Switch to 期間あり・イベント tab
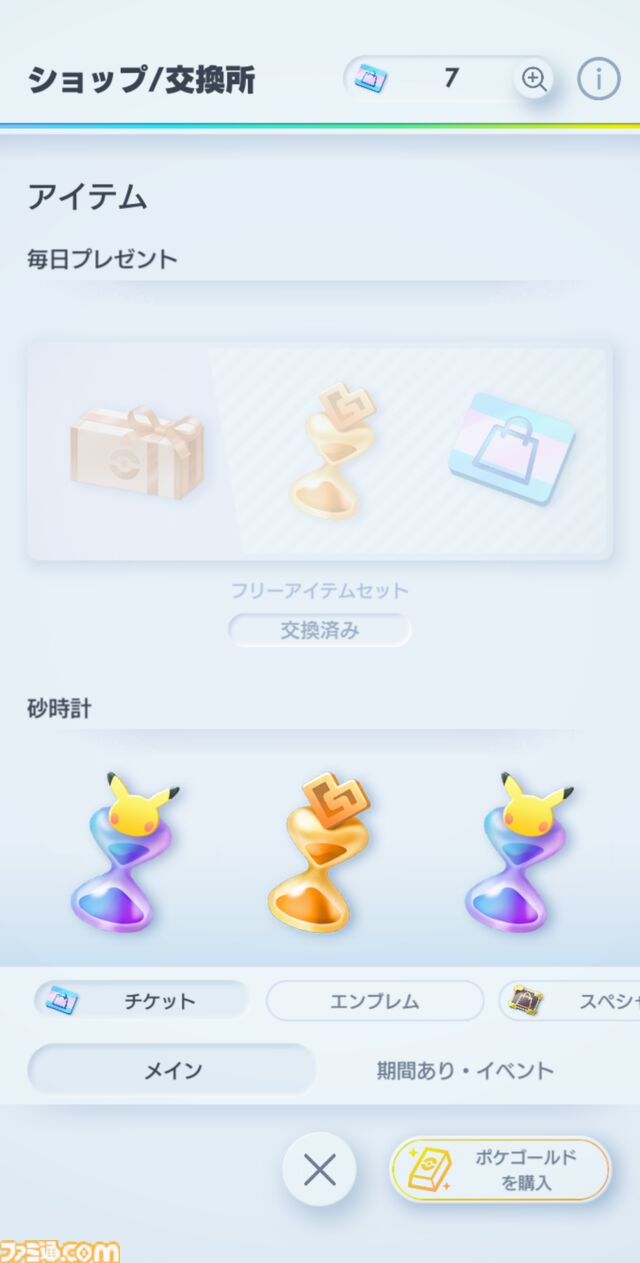Image resolution: width=640 pixels, height=1263 pixels. click(x=464, y=1070)
